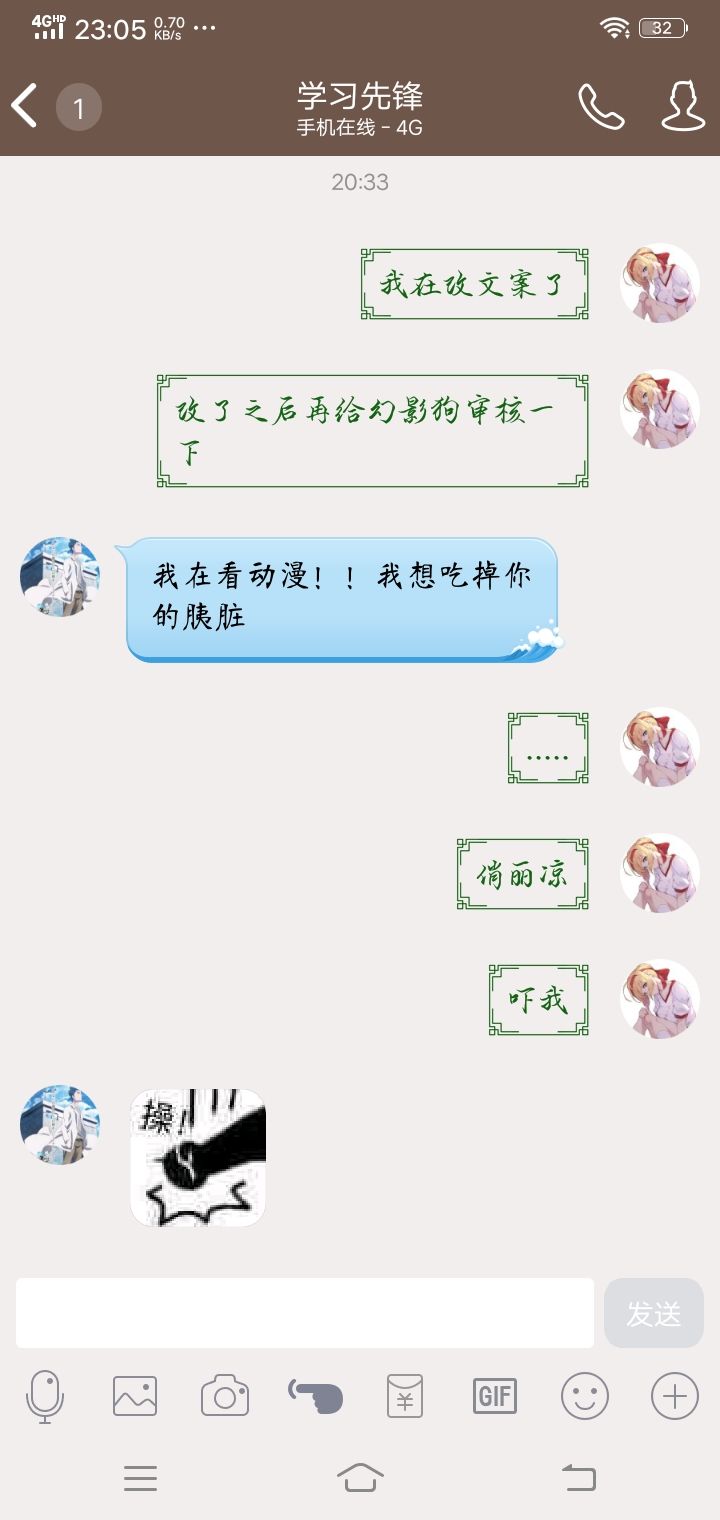Screen dimensions: 720x1520
Task: Tap the 操 sticker image
Action: click(197, 1158)
